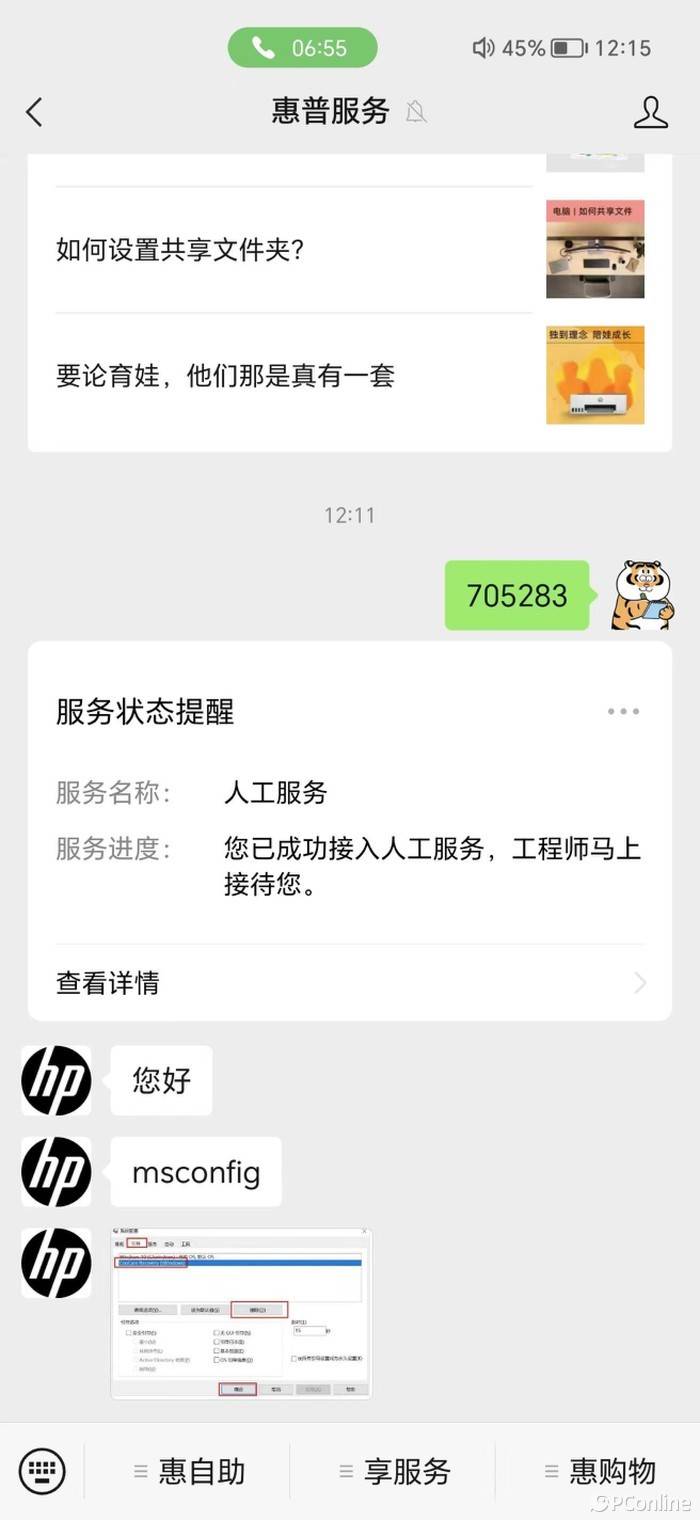Return to the ongoing call
700x1520 pixels.
(302, 48)
